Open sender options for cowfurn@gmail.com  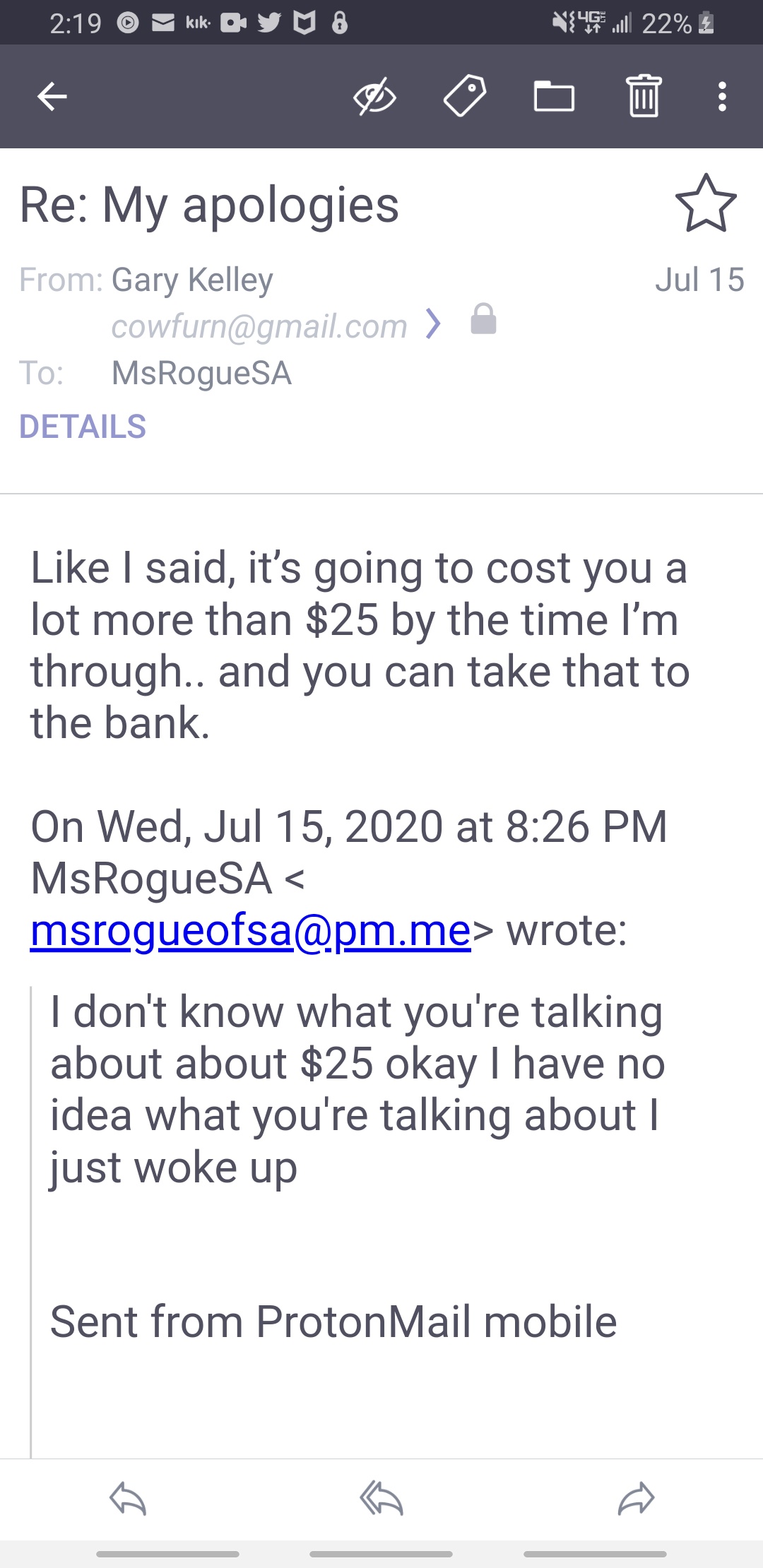pyautogui.click(x=433, y=324)
